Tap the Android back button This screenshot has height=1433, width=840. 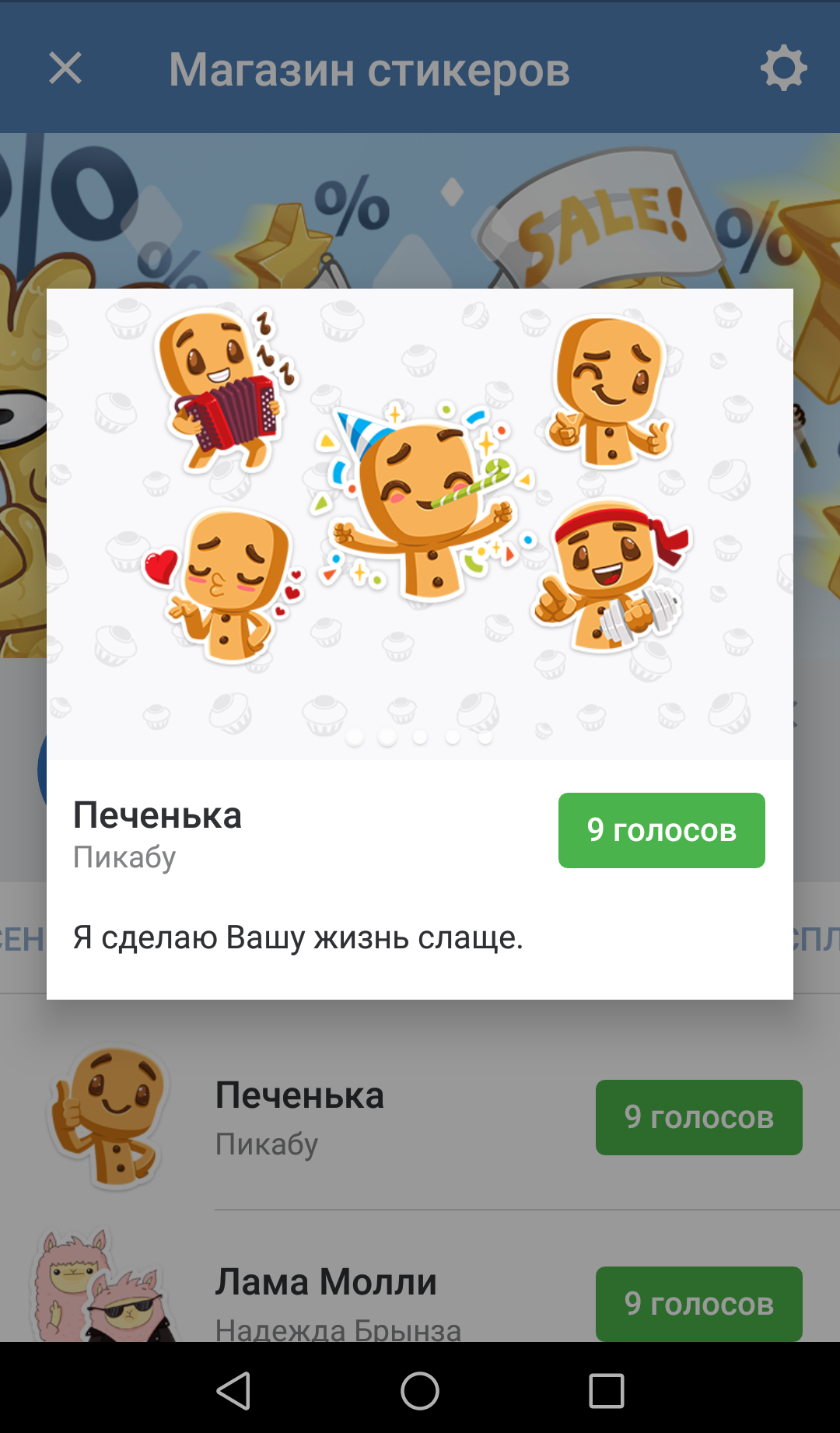point(233,1390)
